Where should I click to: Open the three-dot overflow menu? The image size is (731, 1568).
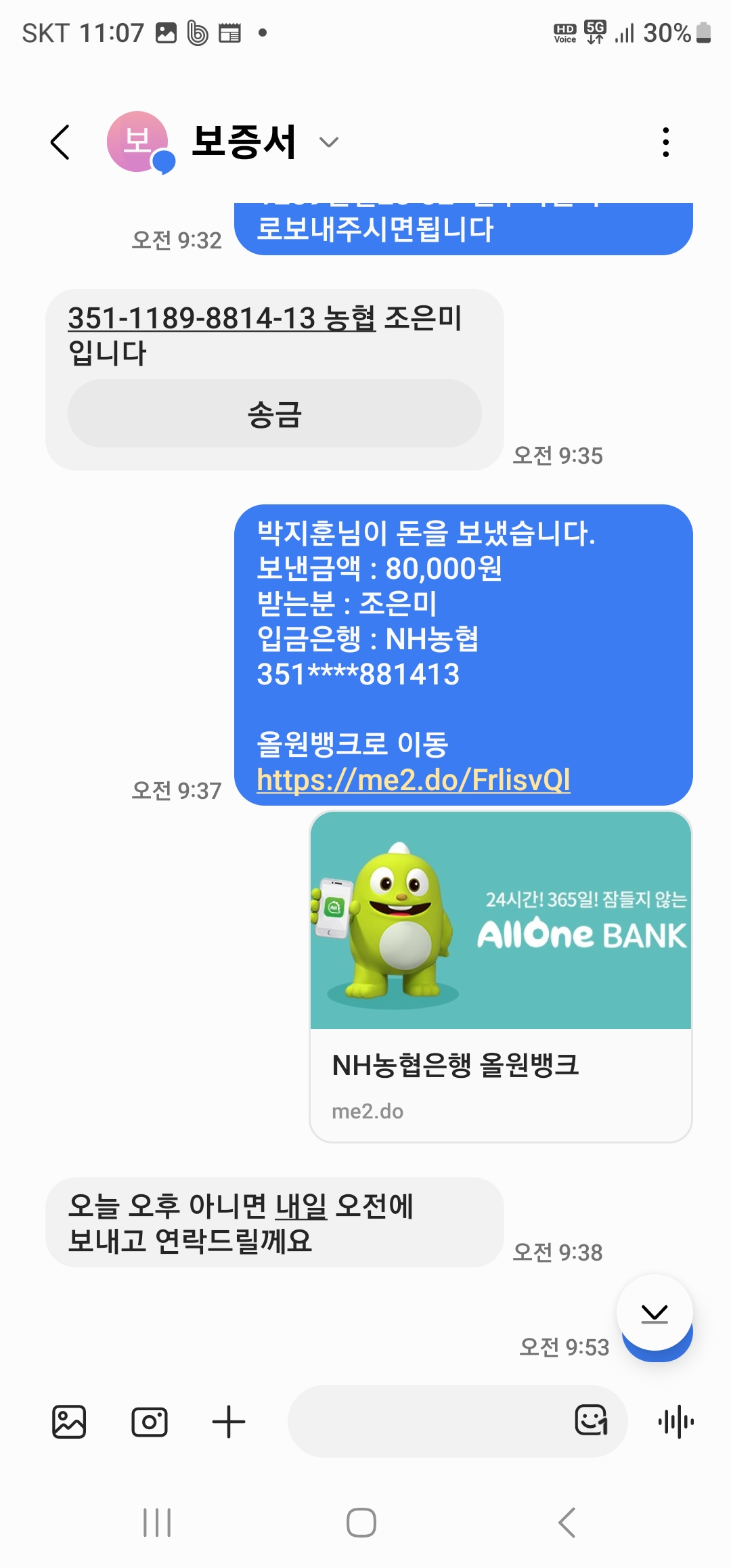tap(666, 142)
